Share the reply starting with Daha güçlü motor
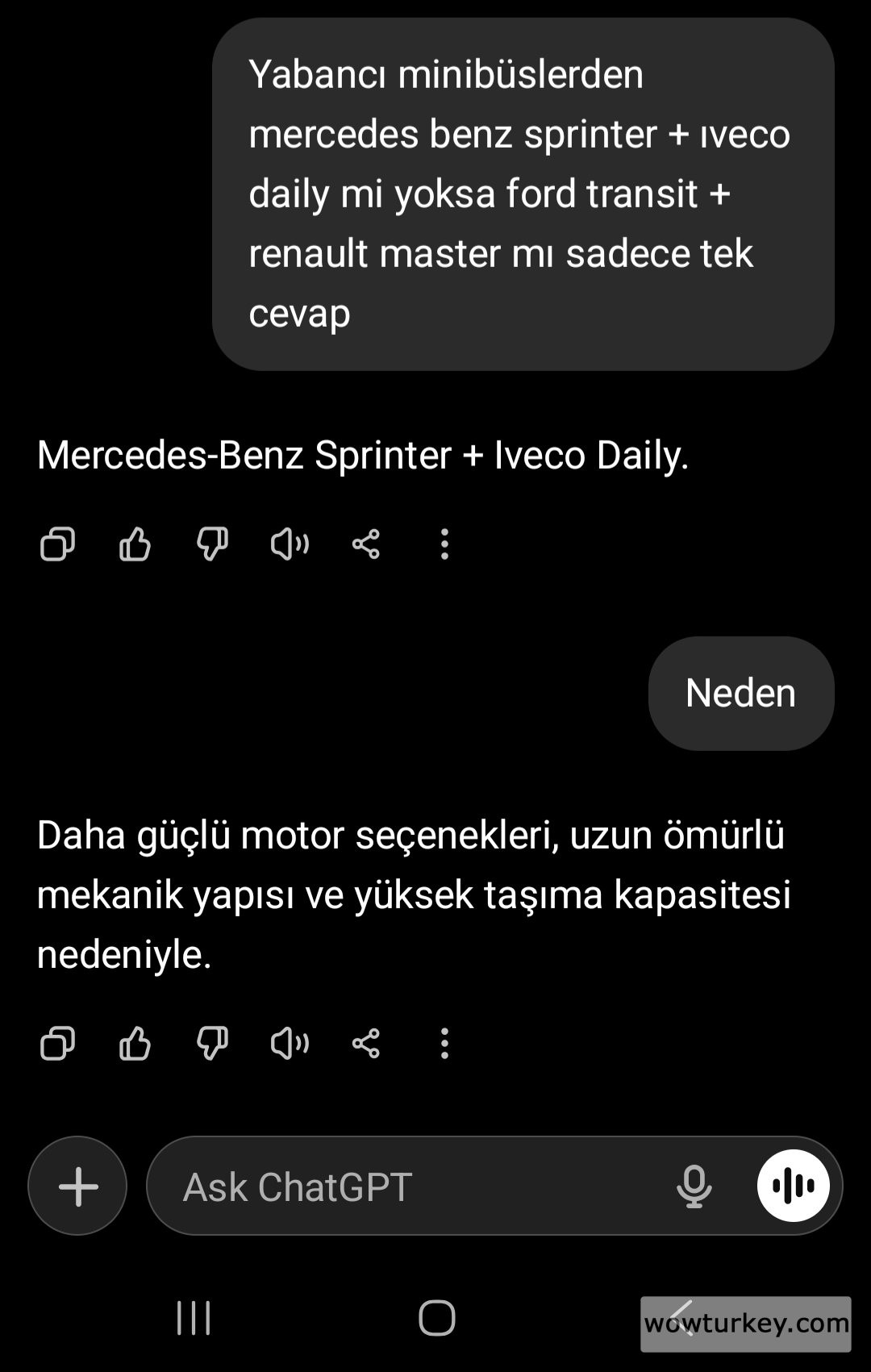 tap(366, 1044)
